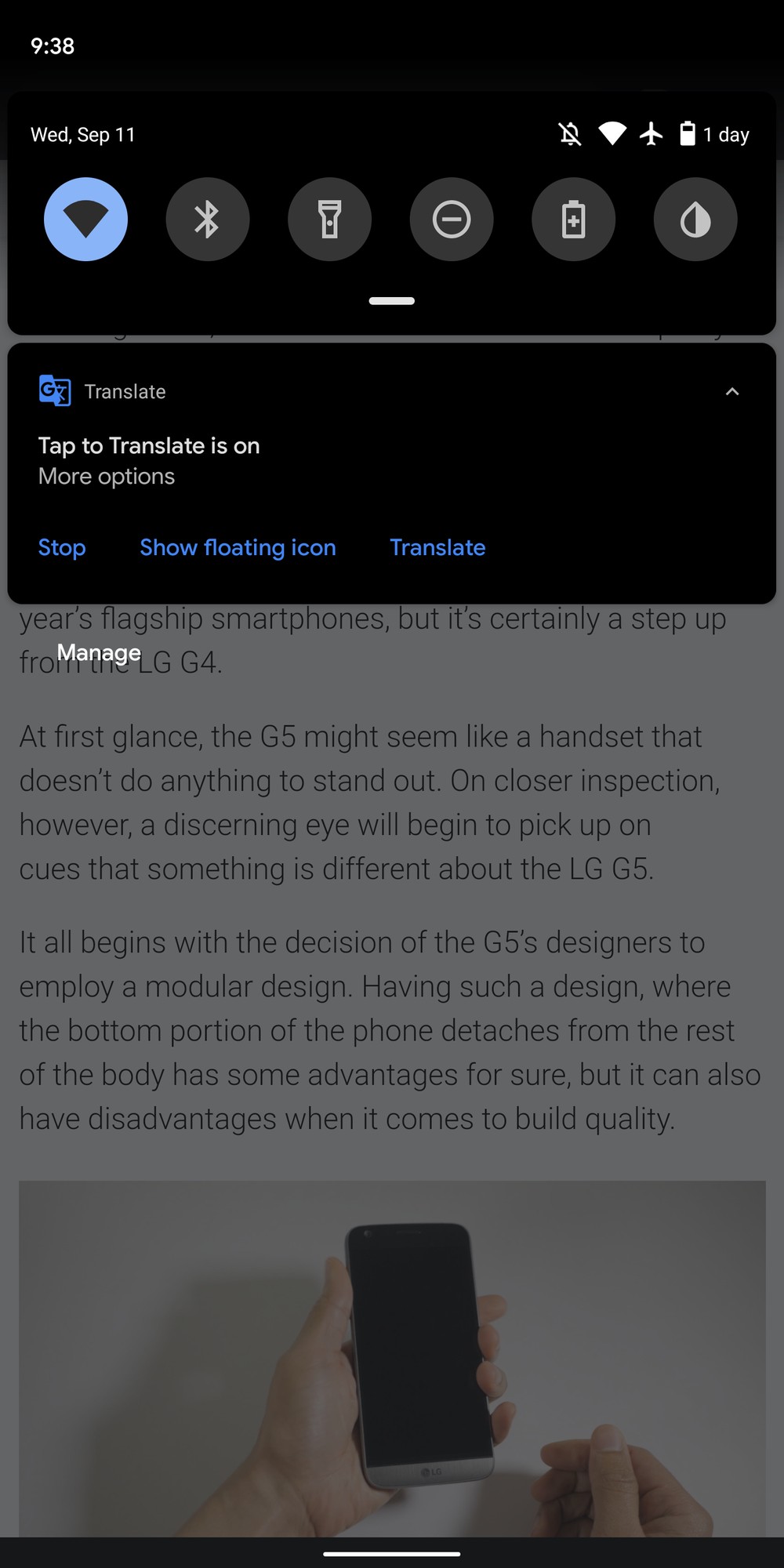The width and height of the screenshot is (784, 1568).
Task: Toggle the dark theme tile
Action: click(695, 220)
